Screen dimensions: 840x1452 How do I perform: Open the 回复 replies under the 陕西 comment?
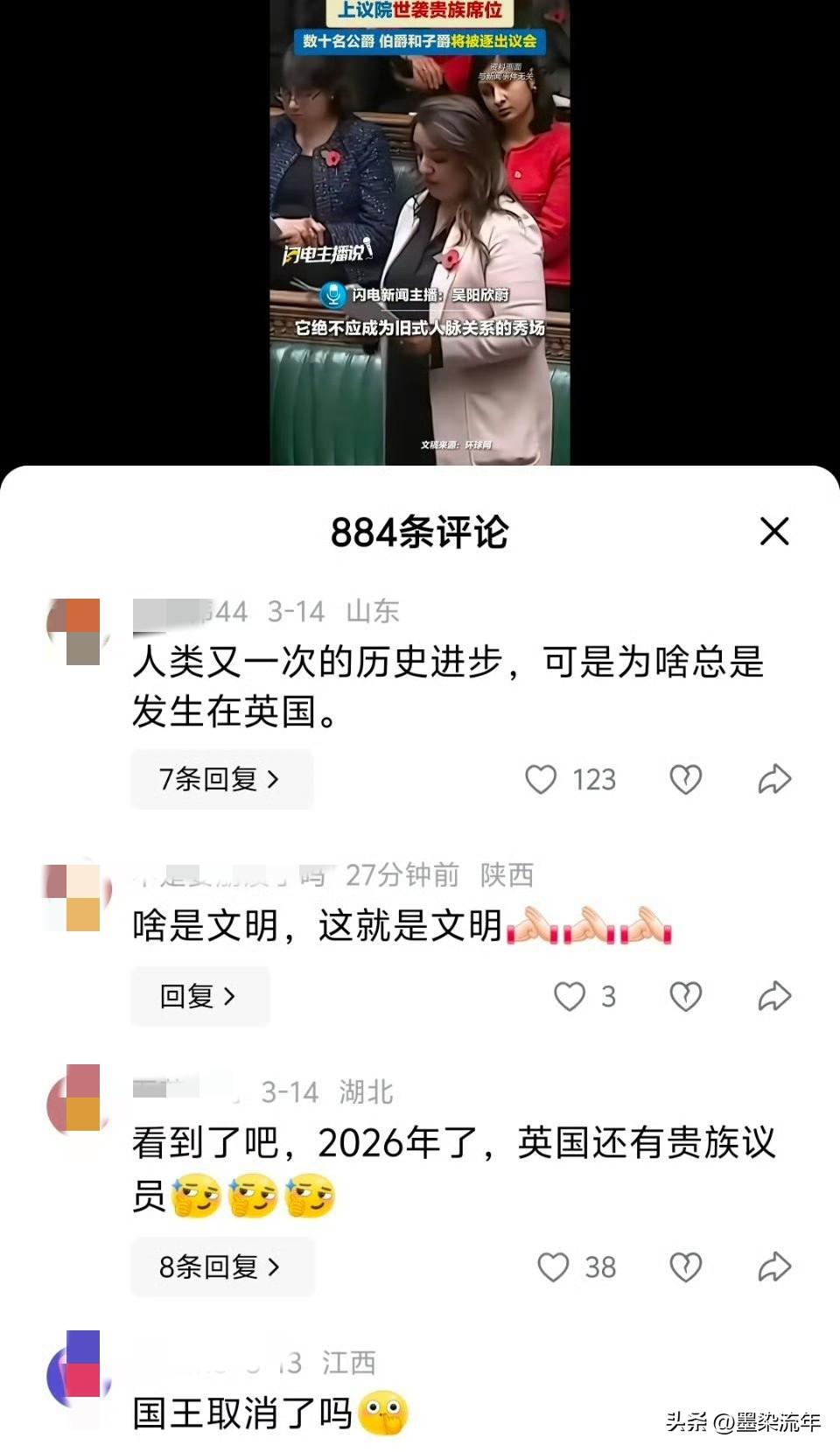click(199, 996)
